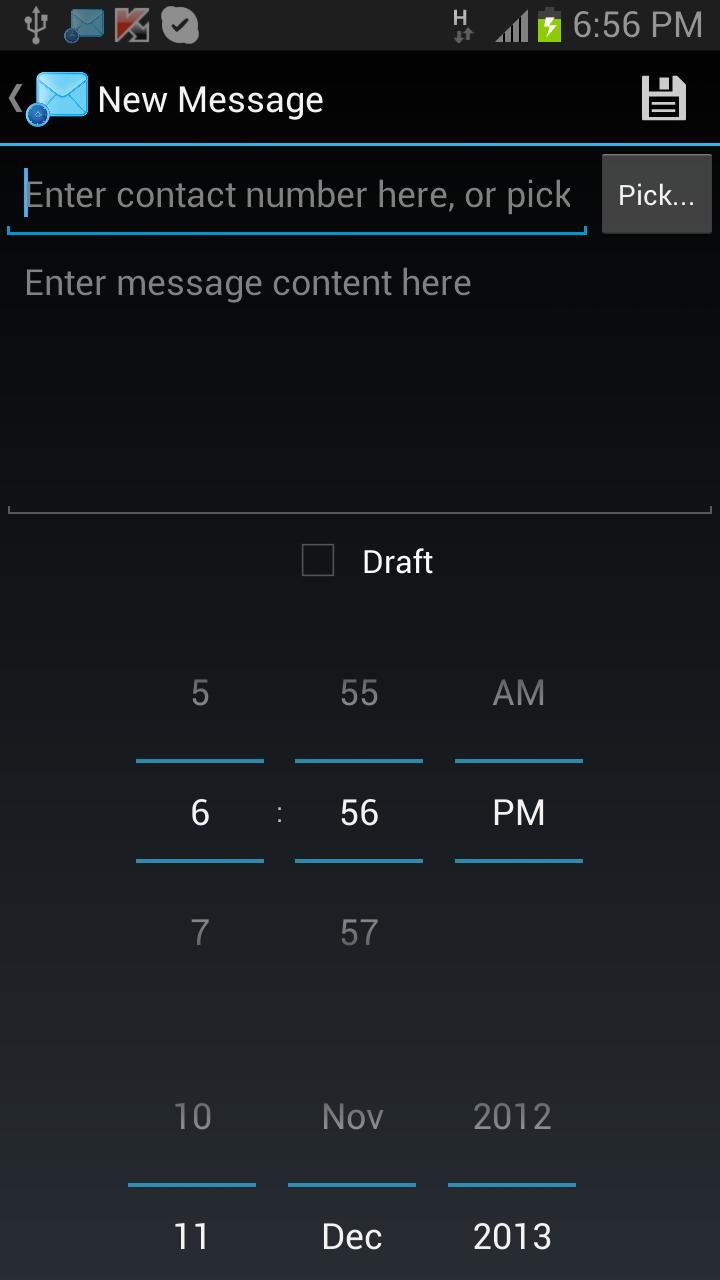Image resolution: width=720 pixels, height=1280 pixels.
Task: Edit the selected minute value 56
Action: (x=359, y=812)
